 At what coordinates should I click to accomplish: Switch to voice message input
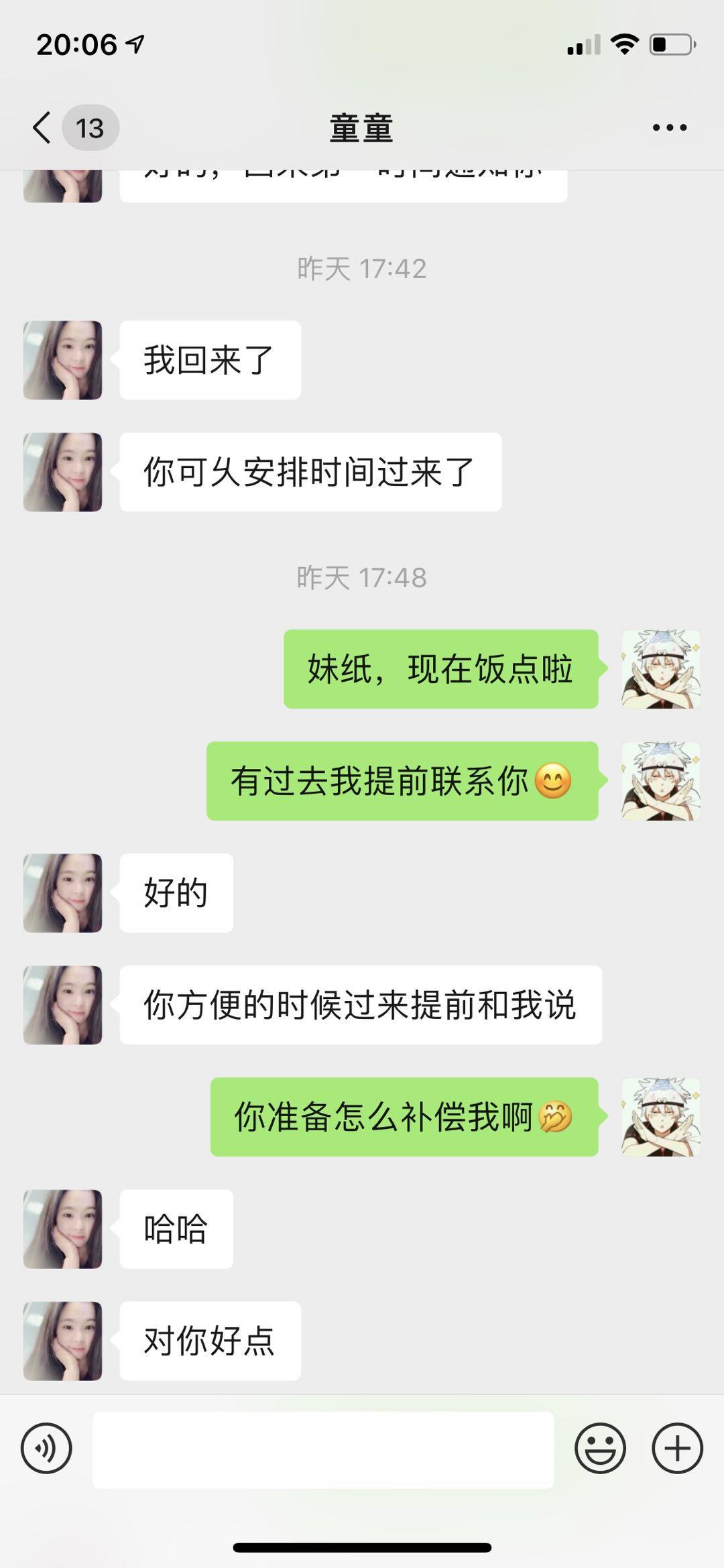[x=46, y=1448]
